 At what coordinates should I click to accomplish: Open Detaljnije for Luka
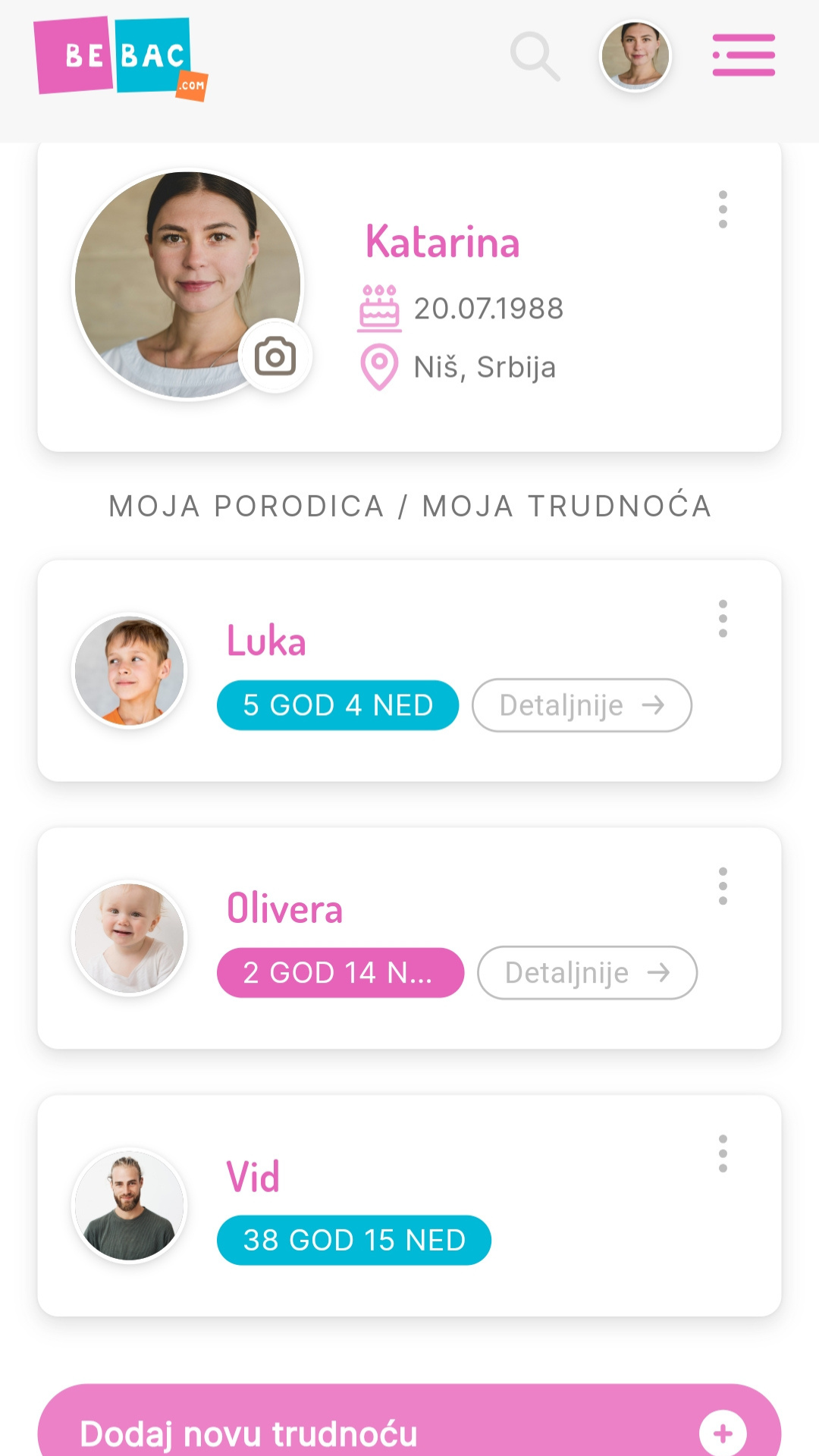click(x=582, y=705)
